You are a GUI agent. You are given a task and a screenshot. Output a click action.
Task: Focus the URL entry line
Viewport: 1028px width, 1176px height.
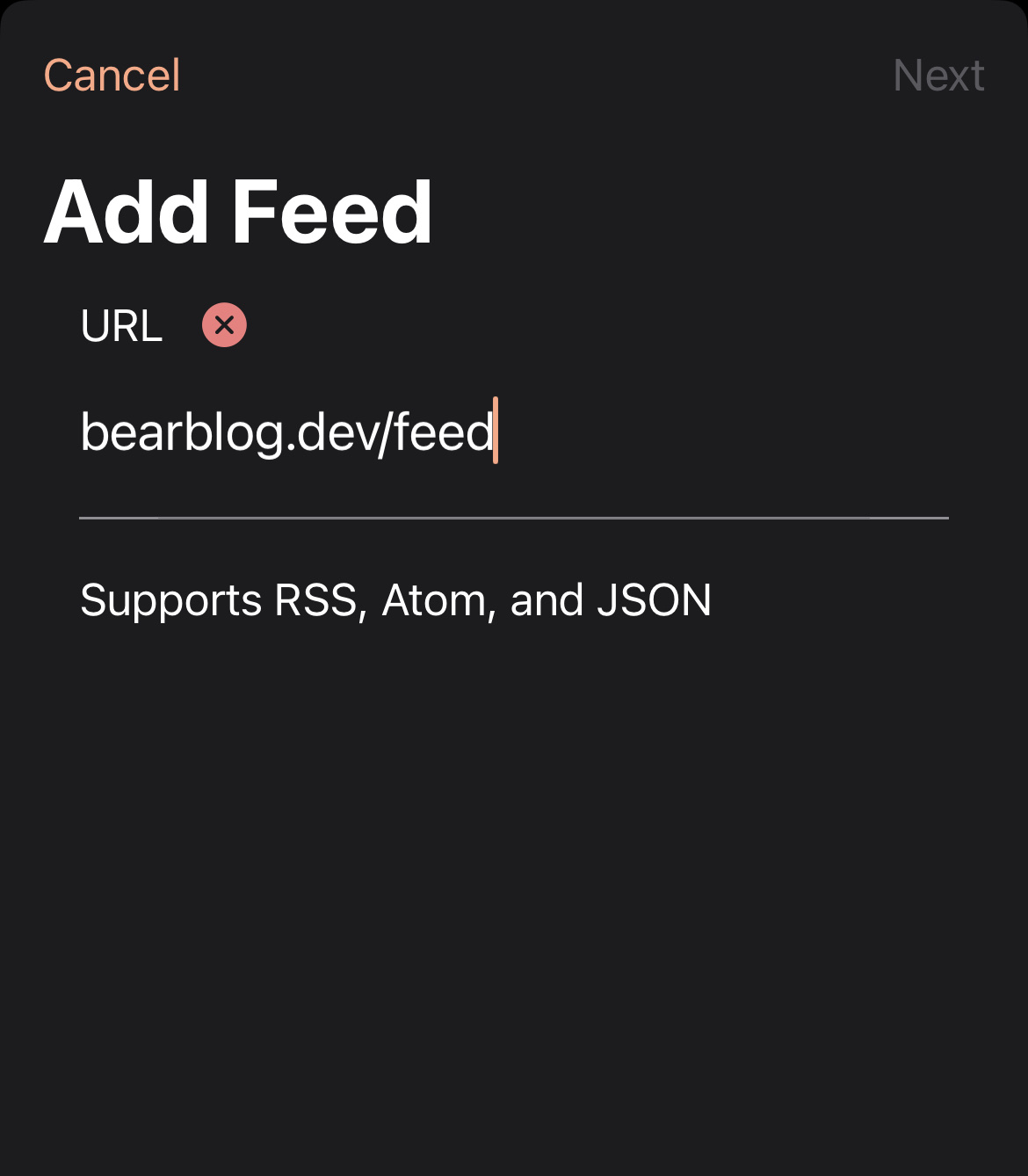[351, 431]
